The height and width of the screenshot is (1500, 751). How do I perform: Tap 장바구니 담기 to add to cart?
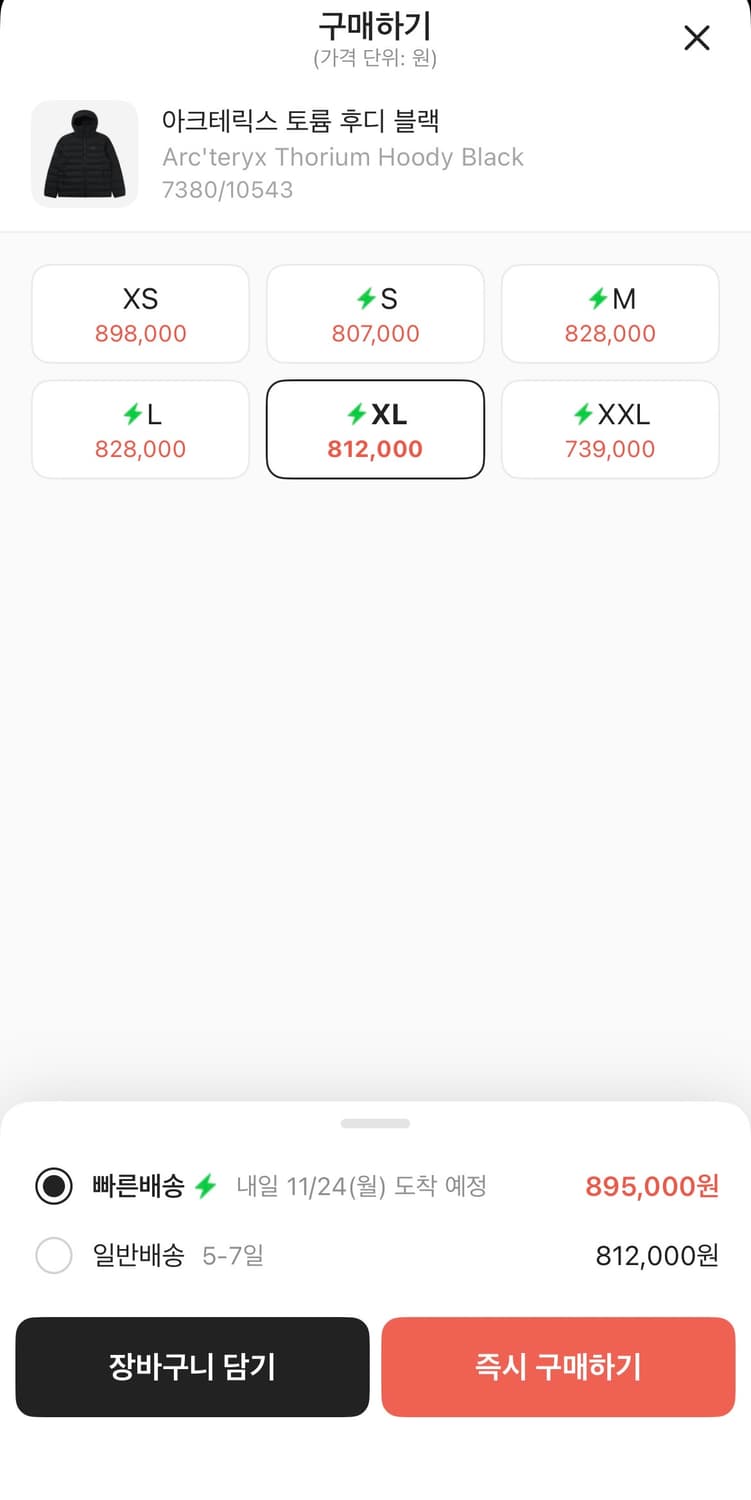(192, 1367)
